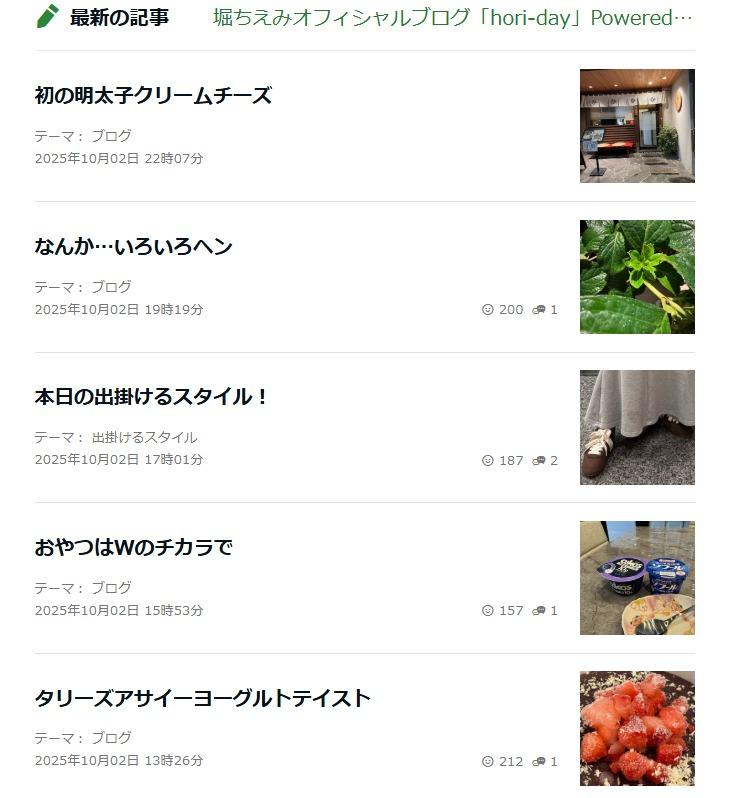The width and height of the screenshot is (745, 798).
Task: Tap the strawberry dessert photo thumbnail
Action: click(637, 728)
